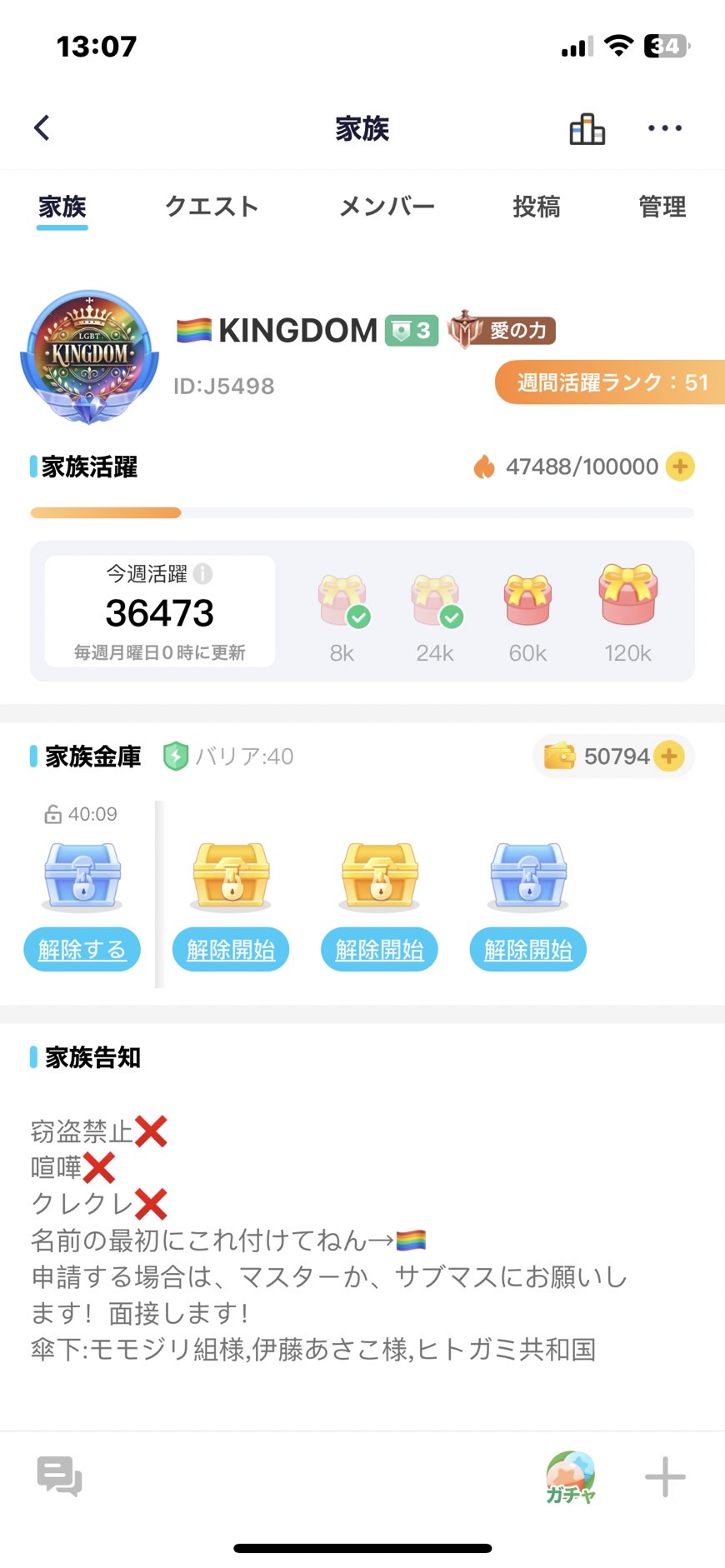Viewport: 725px width, 1568px height.
Task: Switch to the クエスト tab
Action: (x=212, y=207)
